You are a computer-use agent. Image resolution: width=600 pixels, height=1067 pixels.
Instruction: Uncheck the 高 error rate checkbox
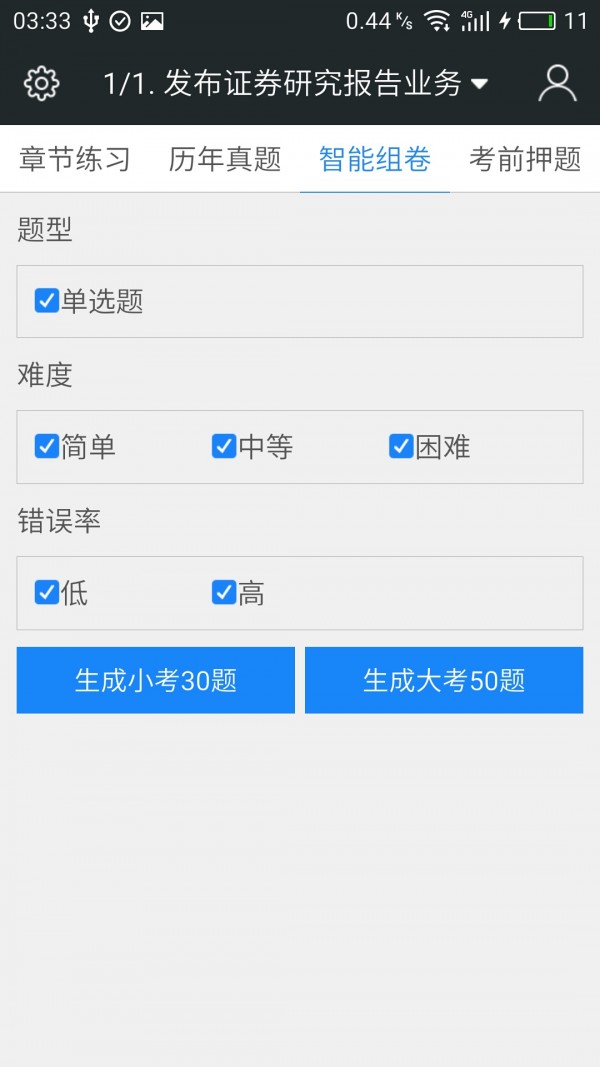tap(224, 593)
